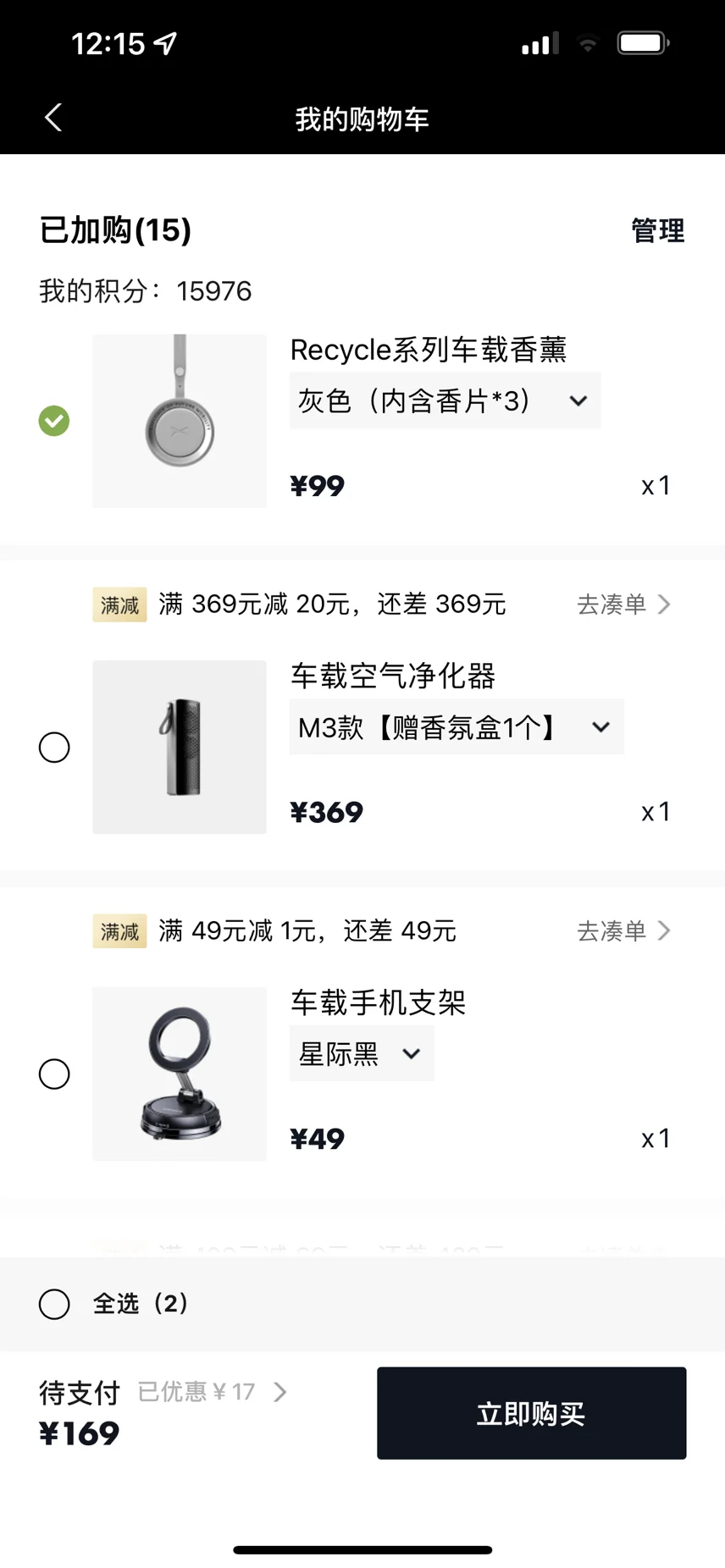
Task: Tap 去凑单 for the 满49元减1元 offer
Action: tap(623, 931)
